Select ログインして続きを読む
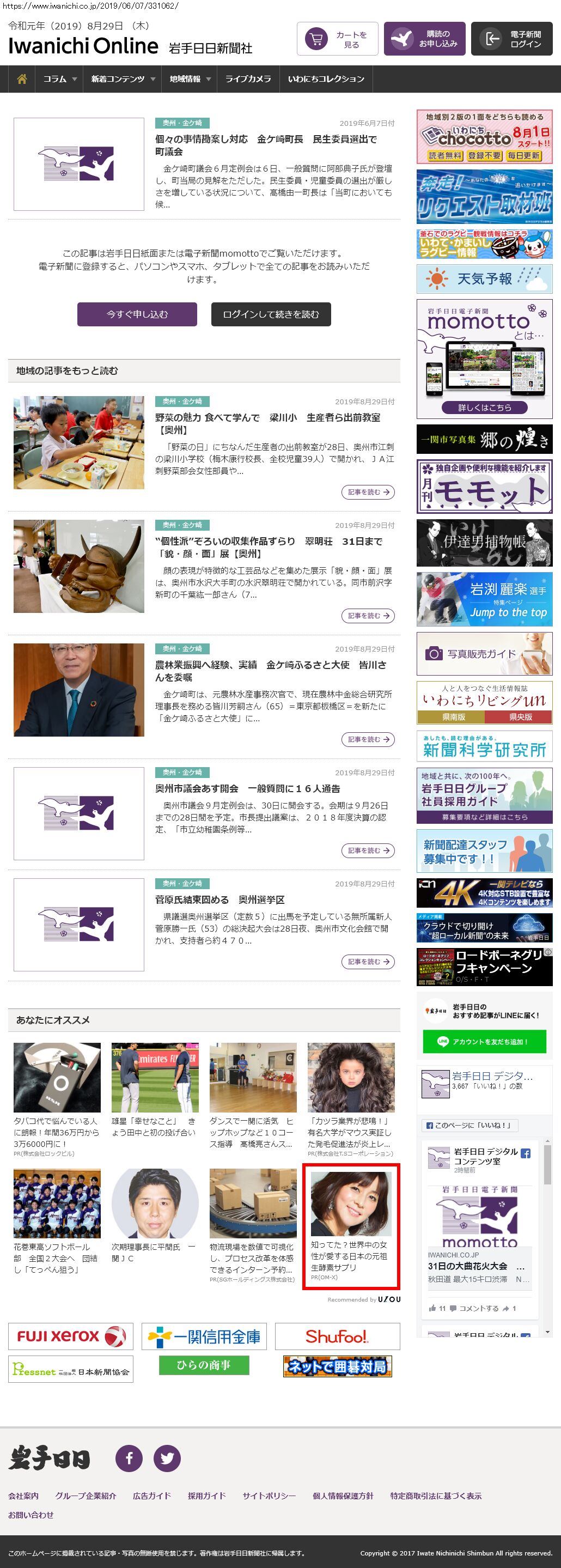Image resolution: width=561 pixels, height=1568 pixels. coord(271,314)
